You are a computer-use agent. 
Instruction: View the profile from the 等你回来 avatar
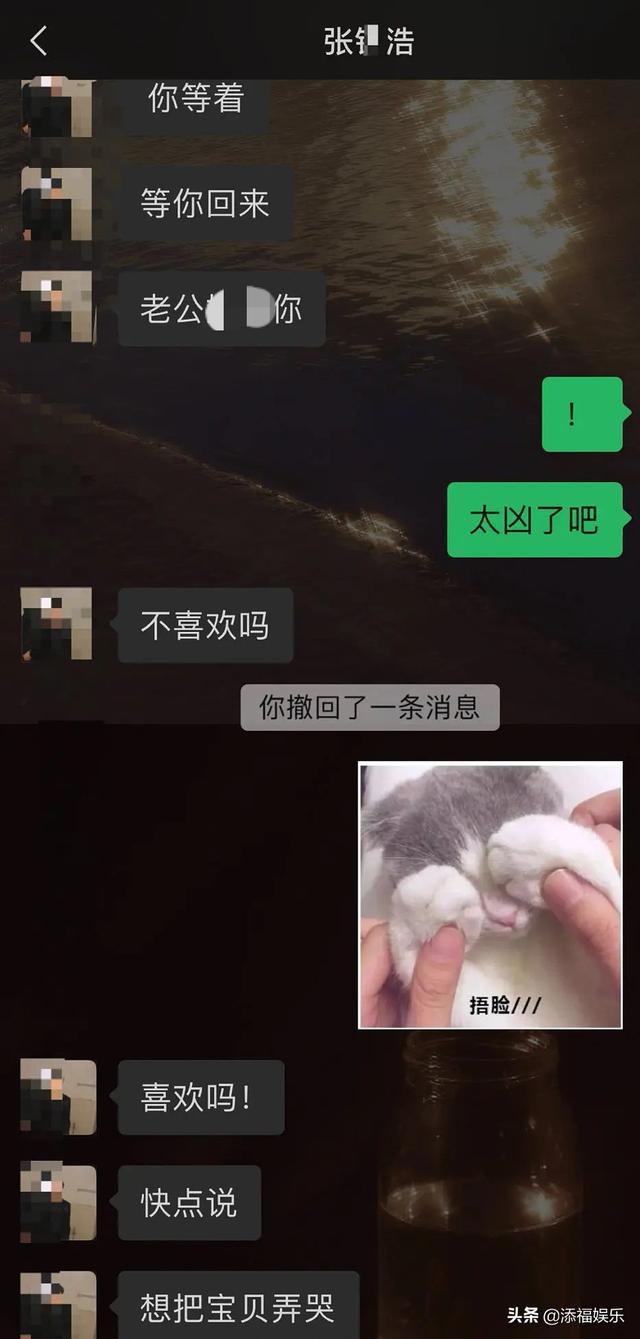pos(56,203)
